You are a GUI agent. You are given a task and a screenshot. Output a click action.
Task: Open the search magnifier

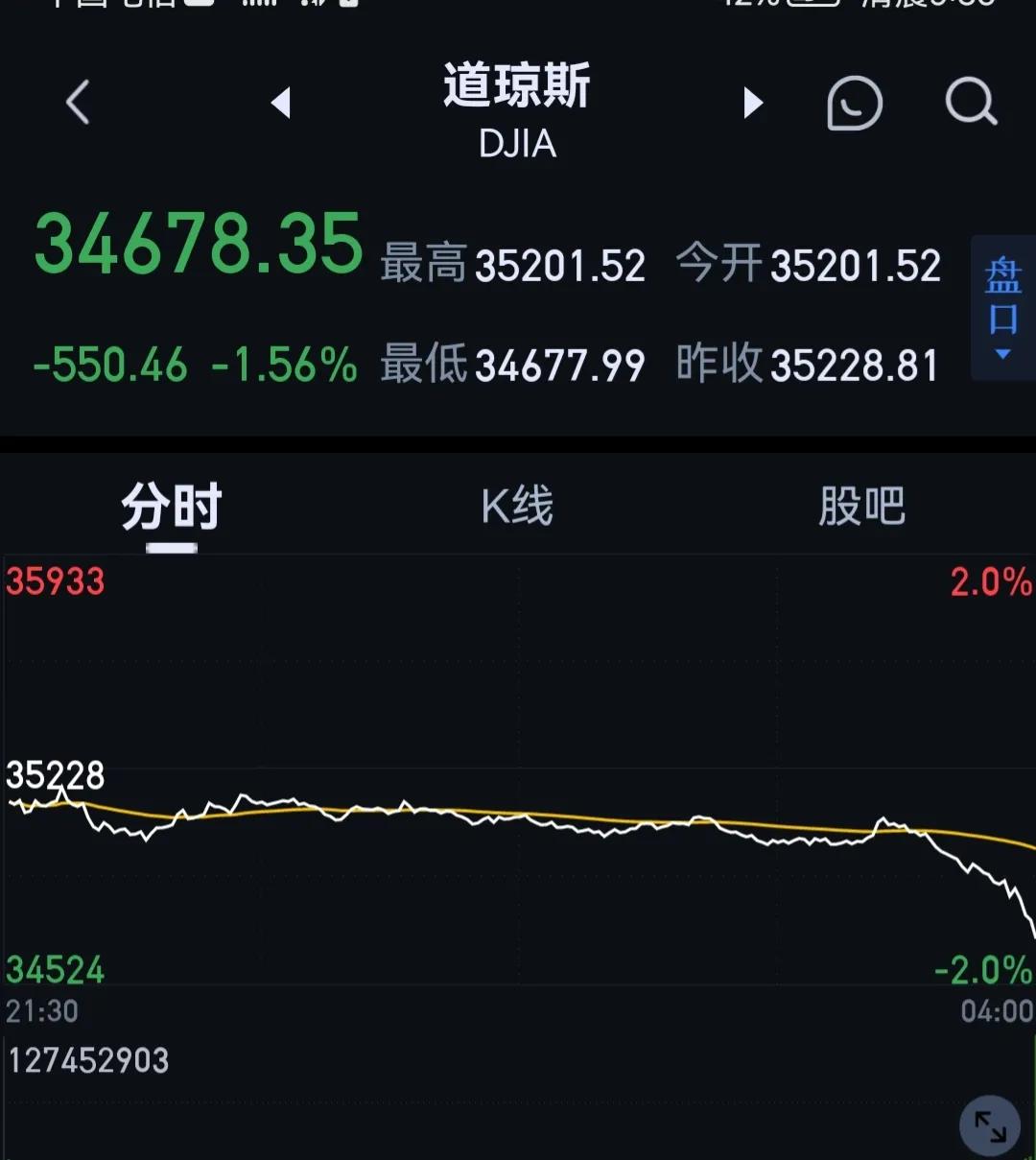(x=971, y=102)
